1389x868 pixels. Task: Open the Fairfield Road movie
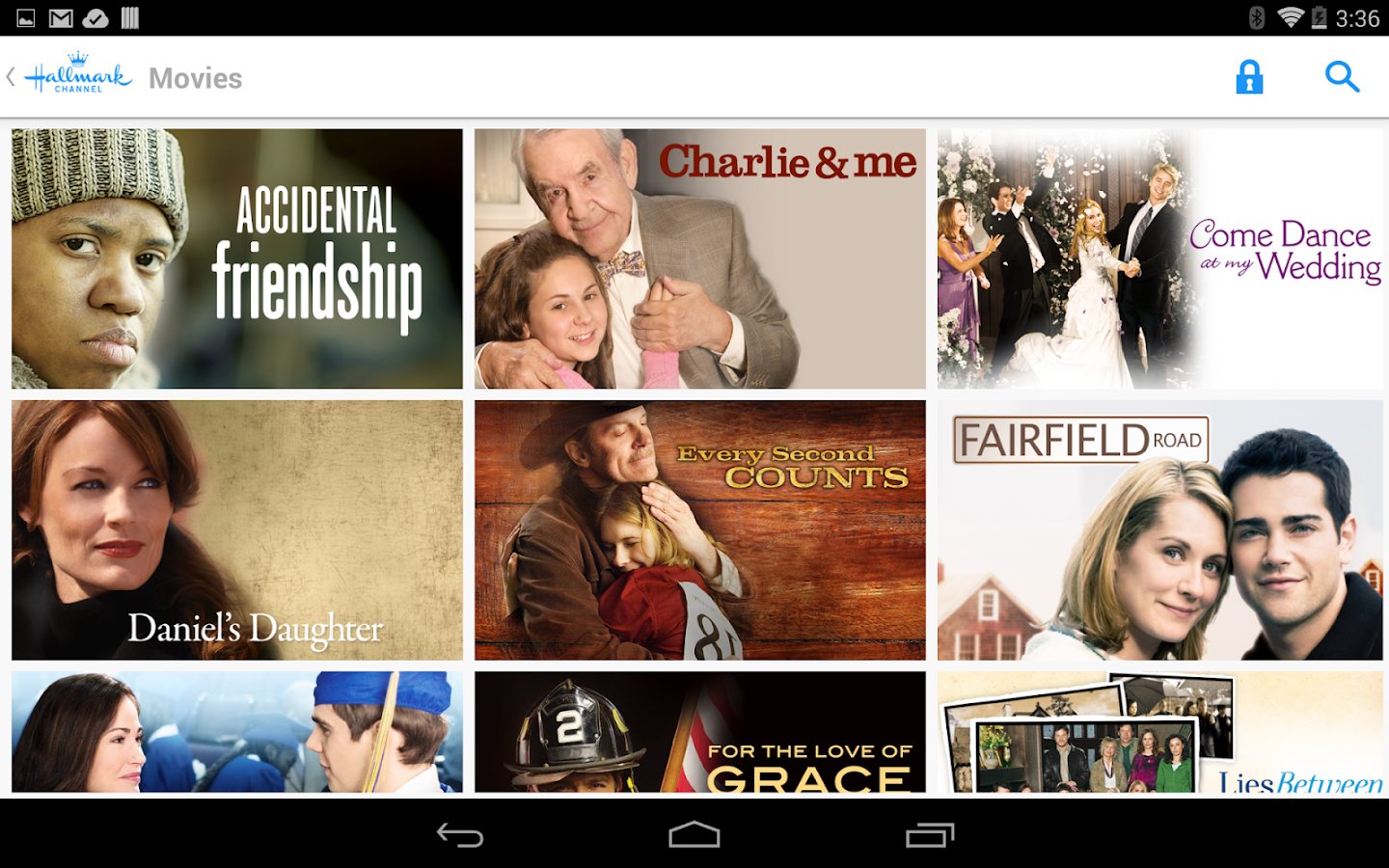(x=1159, y=529)
